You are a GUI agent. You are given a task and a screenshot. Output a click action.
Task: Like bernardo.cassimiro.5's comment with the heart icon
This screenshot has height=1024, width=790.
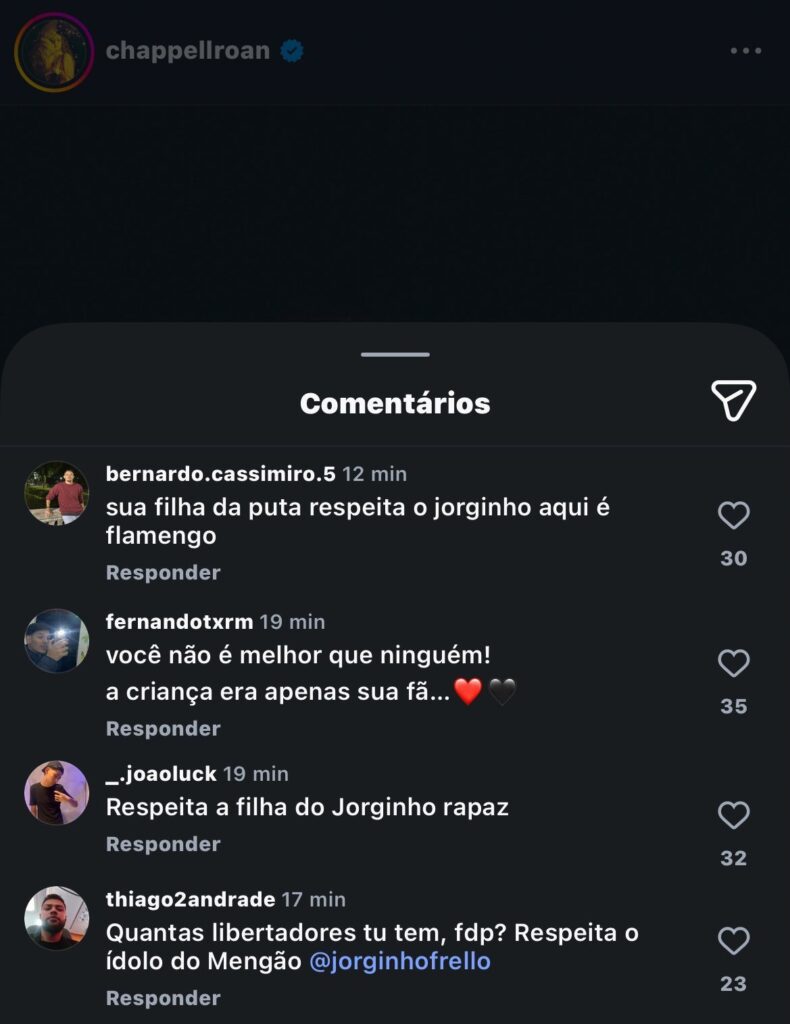(734, 515)
